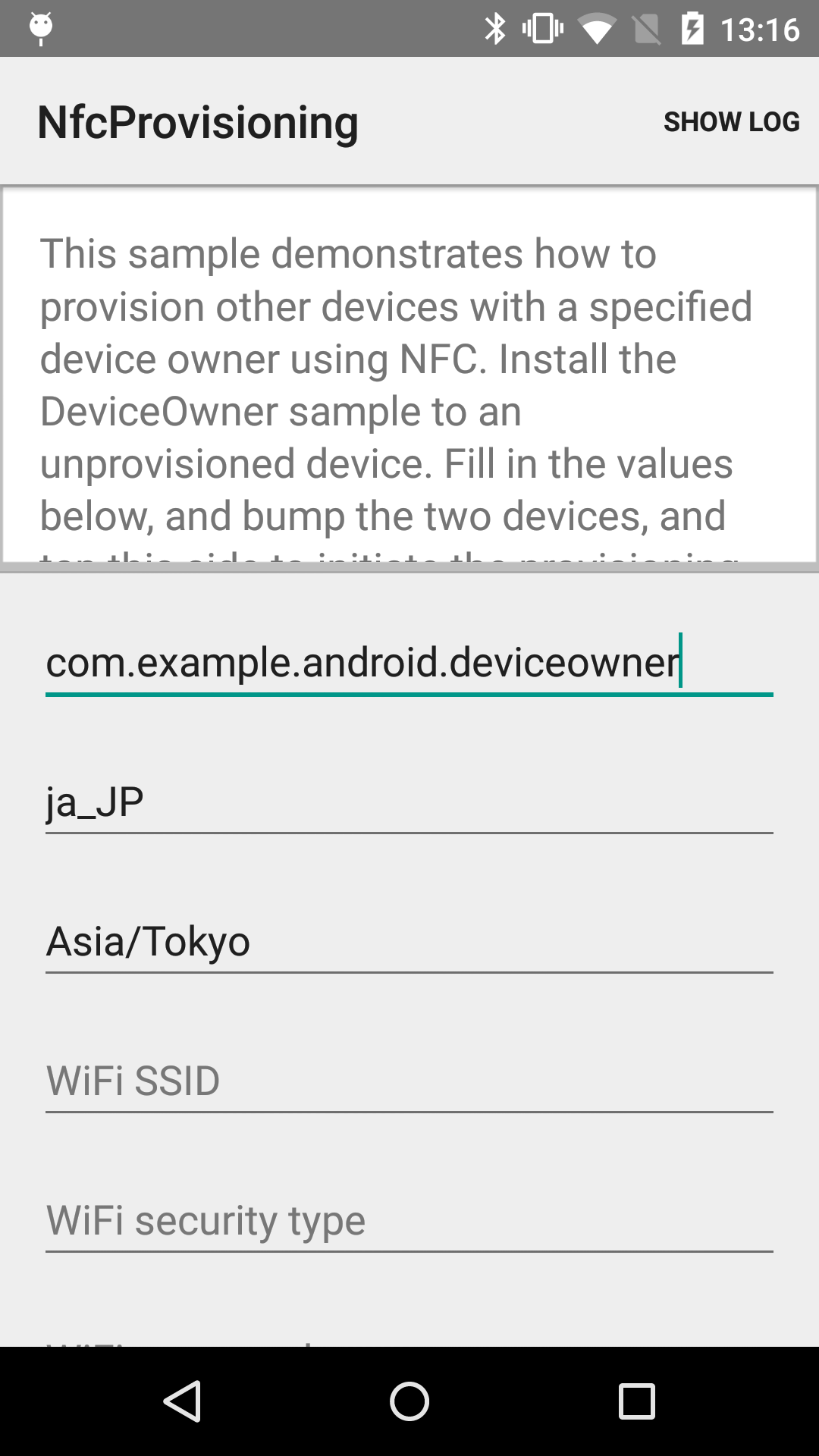Tap the ja_JP locale field
819x1456 pixels.
pyautogui.click(x=408, y=802)
